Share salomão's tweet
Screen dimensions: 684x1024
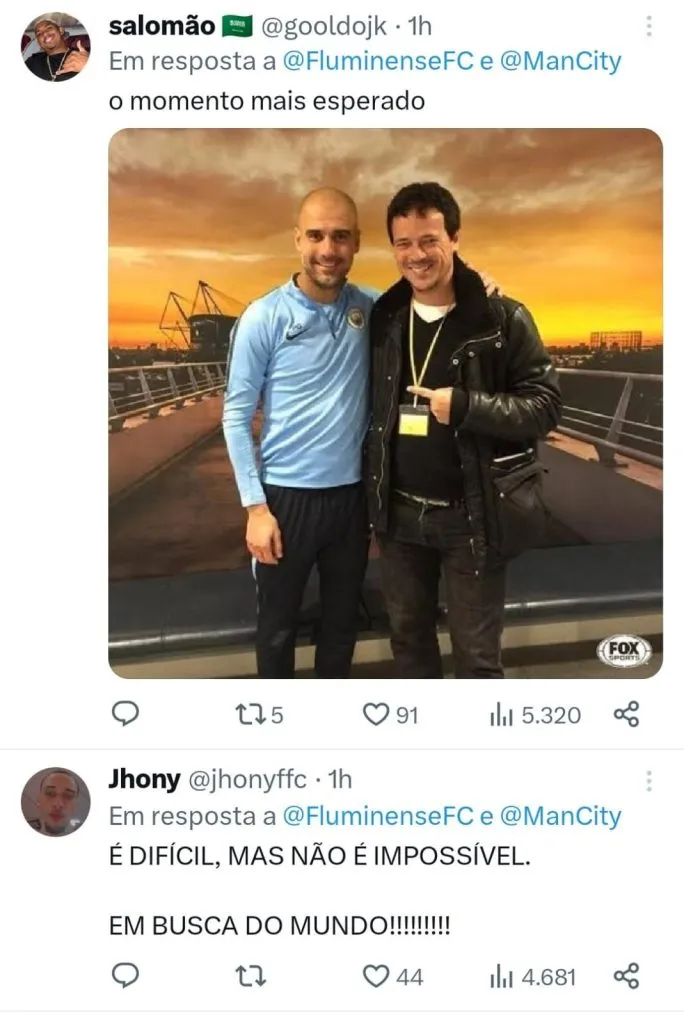point(626,714)
